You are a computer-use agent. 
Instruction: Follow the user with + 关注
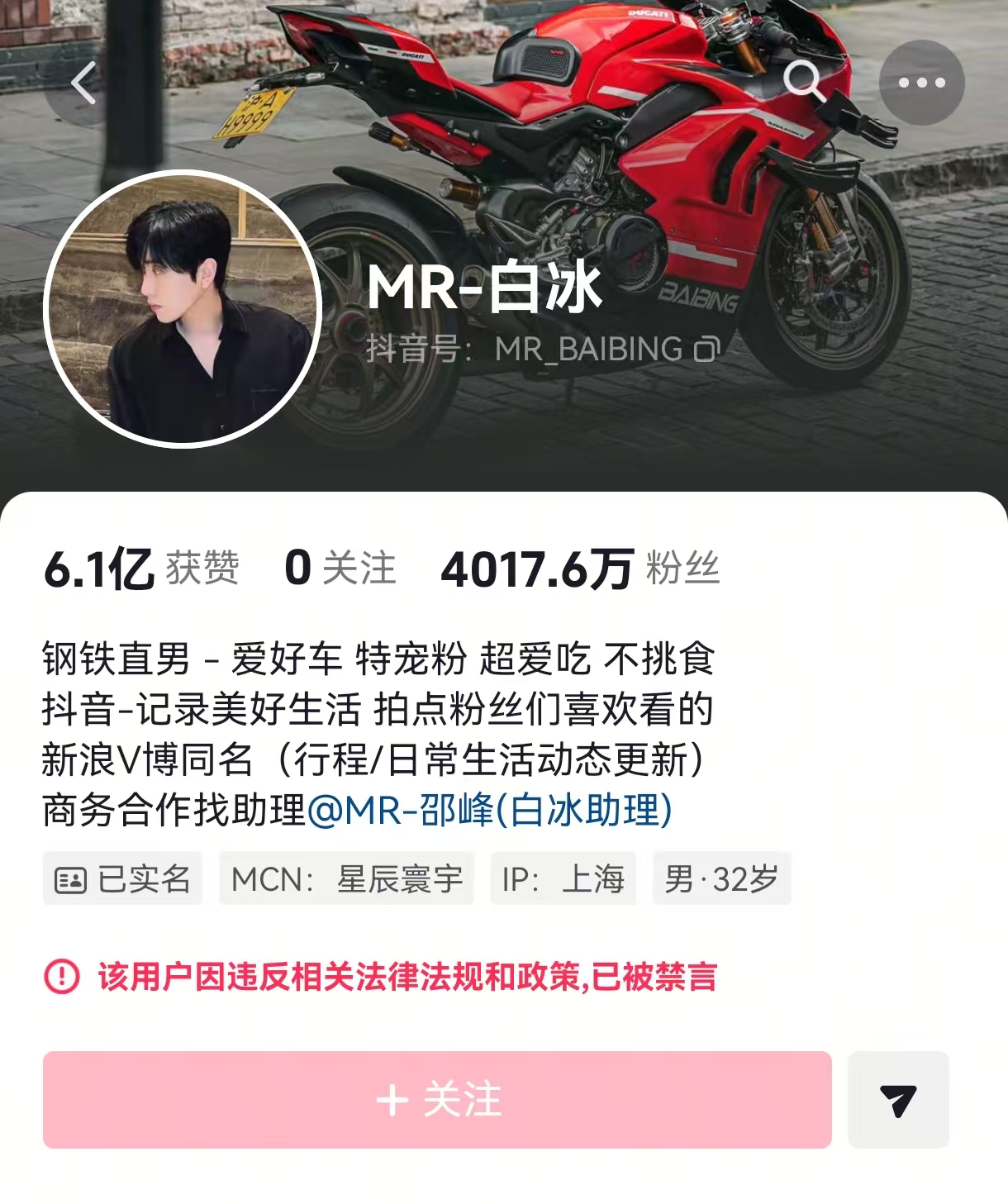pos(437,1100)
